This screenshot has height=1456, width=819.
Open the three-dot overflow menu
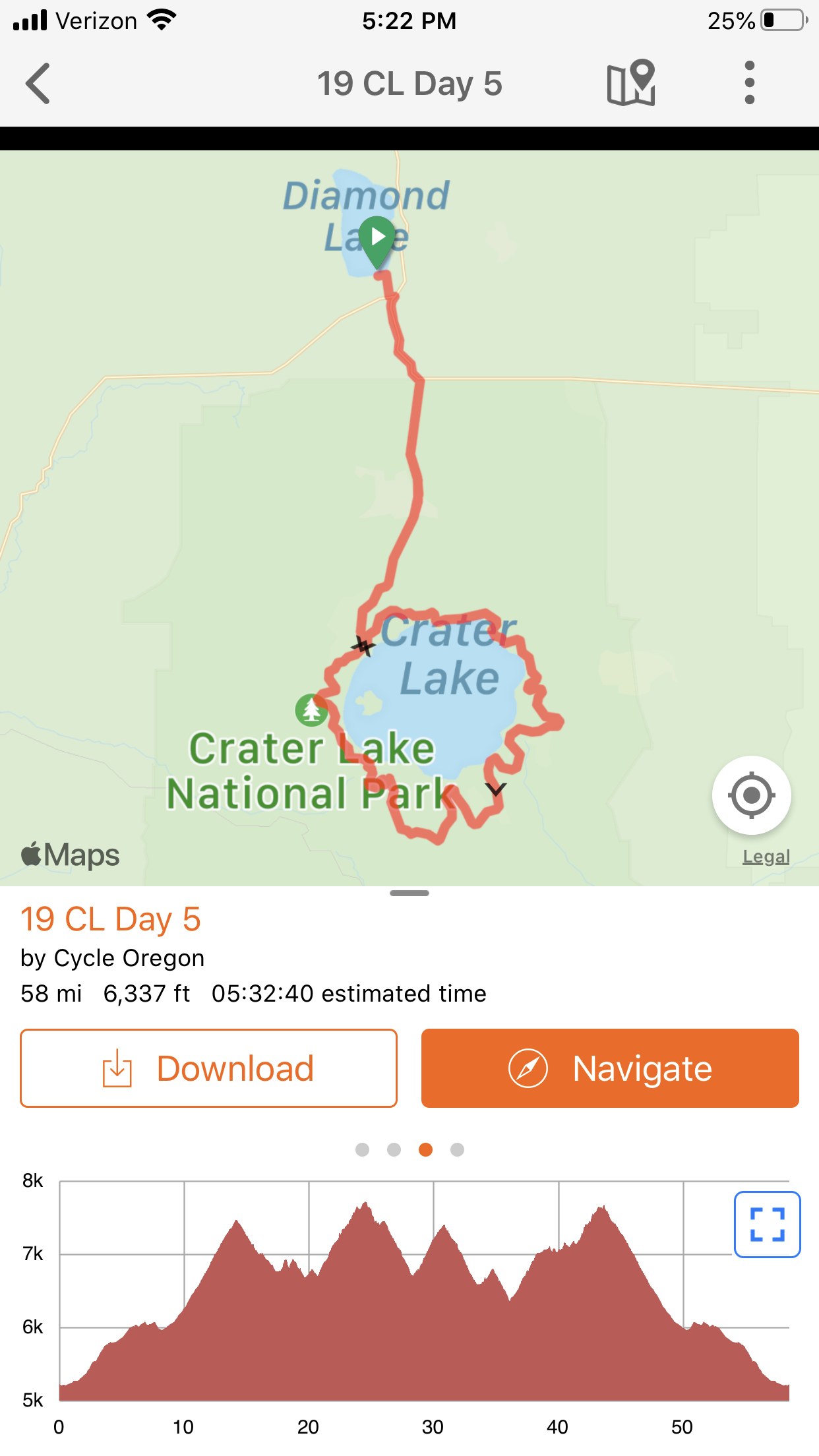[x=749, y=83]
